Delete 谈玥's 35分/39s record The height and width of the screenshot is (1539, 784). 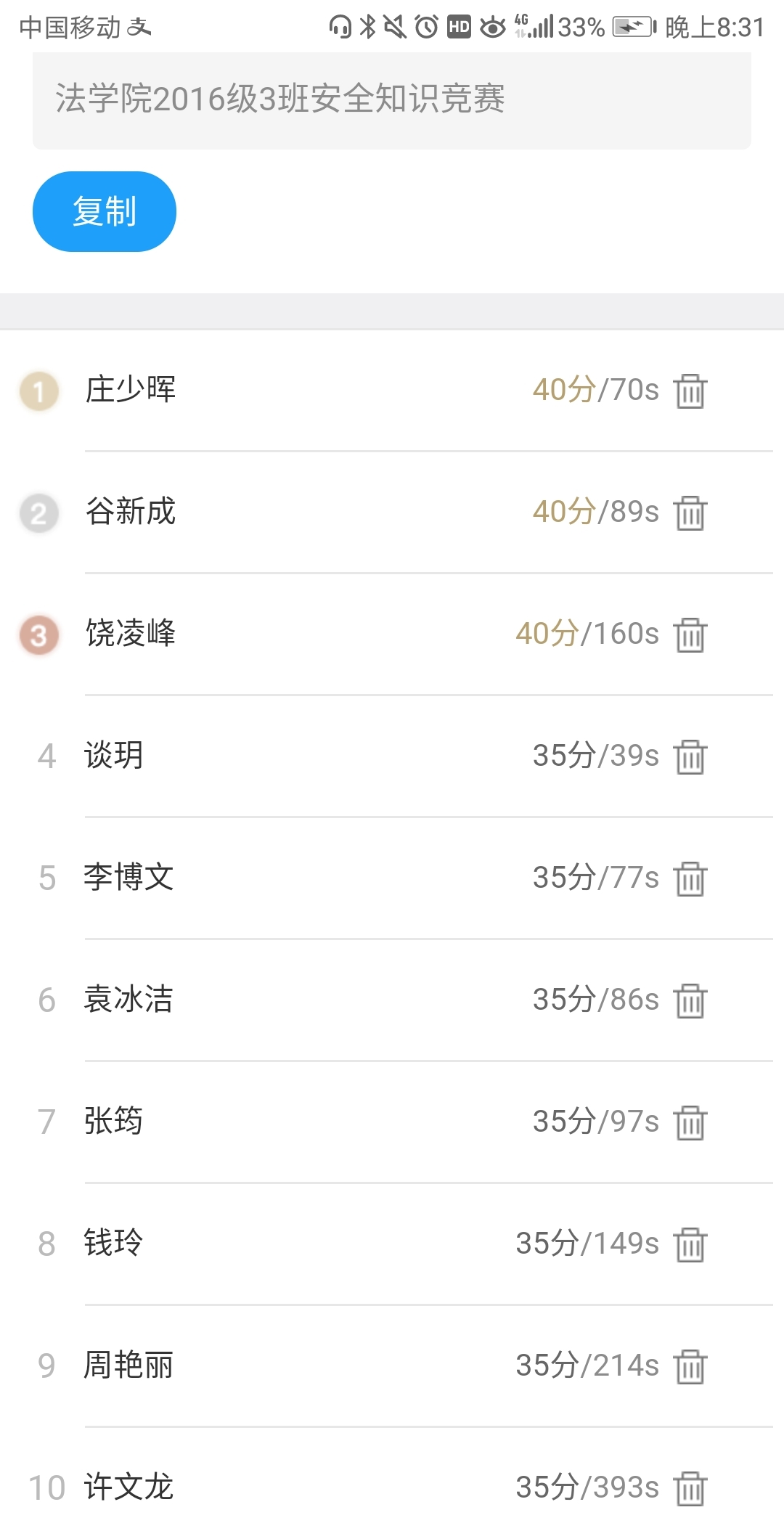tap(690, 757)
